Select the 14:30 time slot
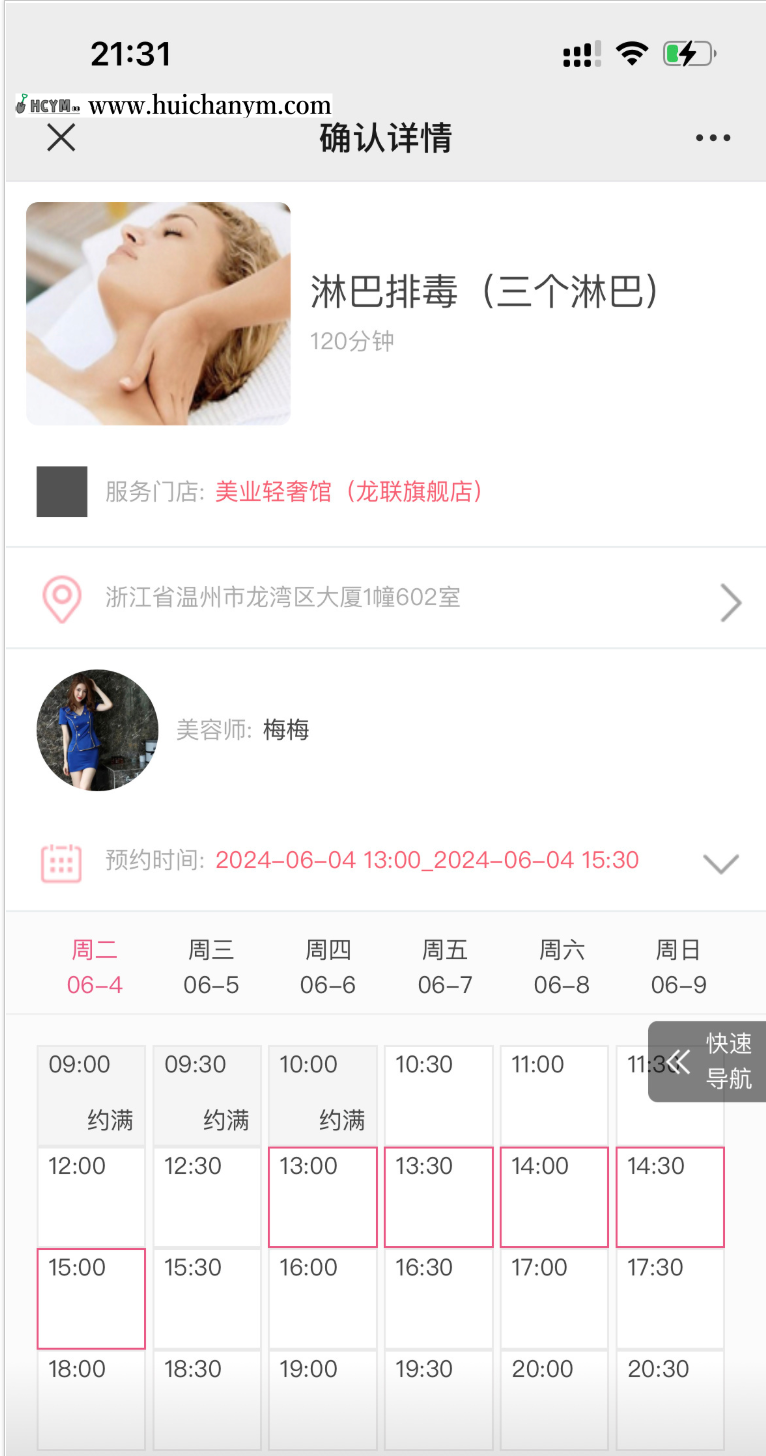Image resolution: width=766 pixels, height=1456 pixels. (x=669, y=1197)
